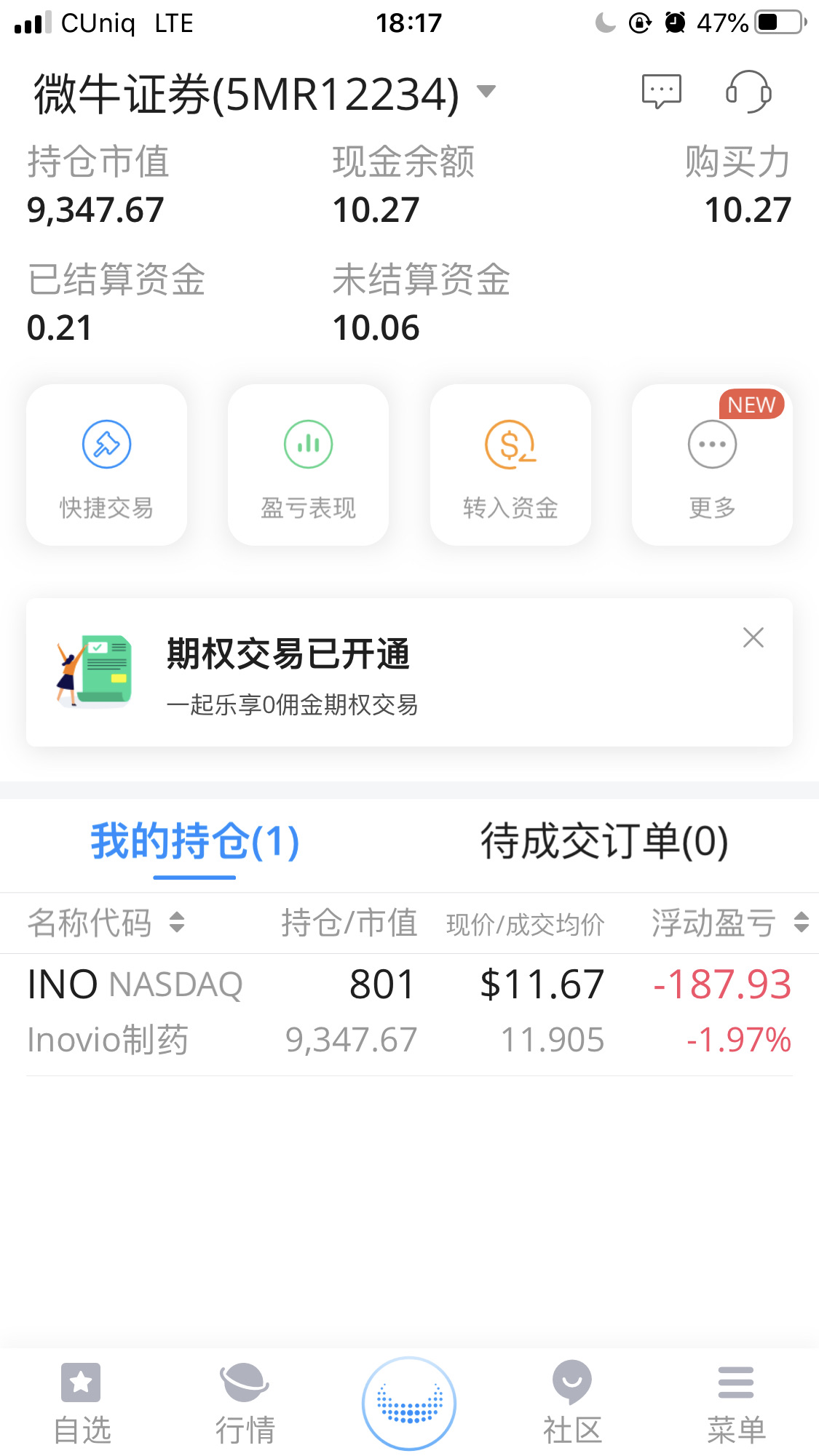Open the INO Inovio制药 position

[x=409, y=1013]
